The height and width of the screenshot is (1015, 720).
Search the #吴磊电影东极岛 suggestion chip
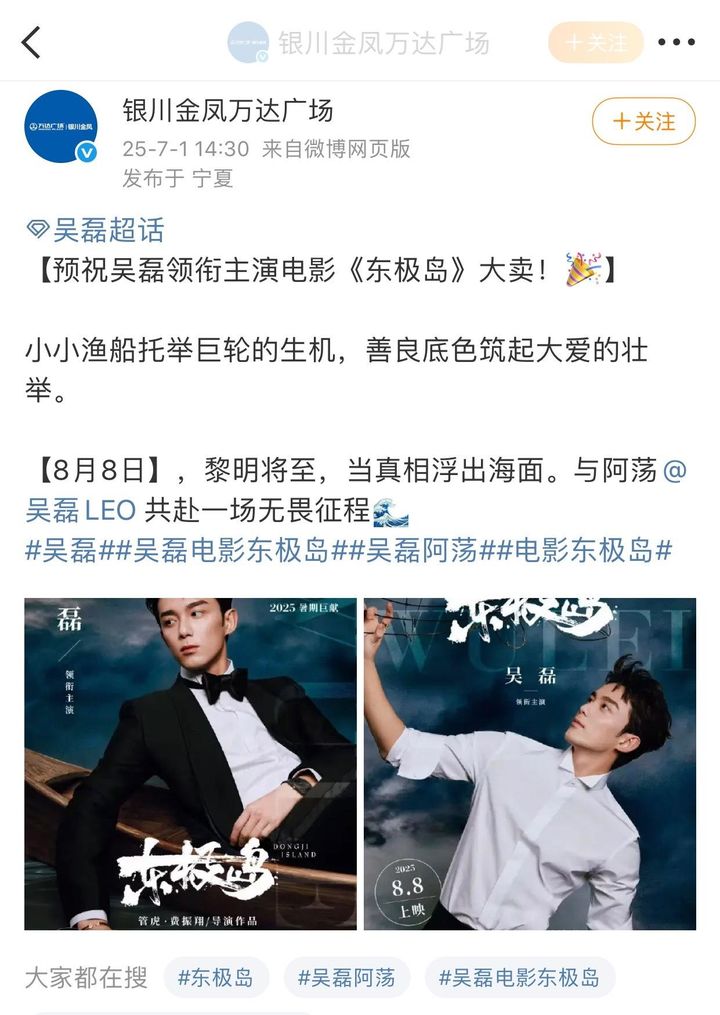tap(519, 977)
